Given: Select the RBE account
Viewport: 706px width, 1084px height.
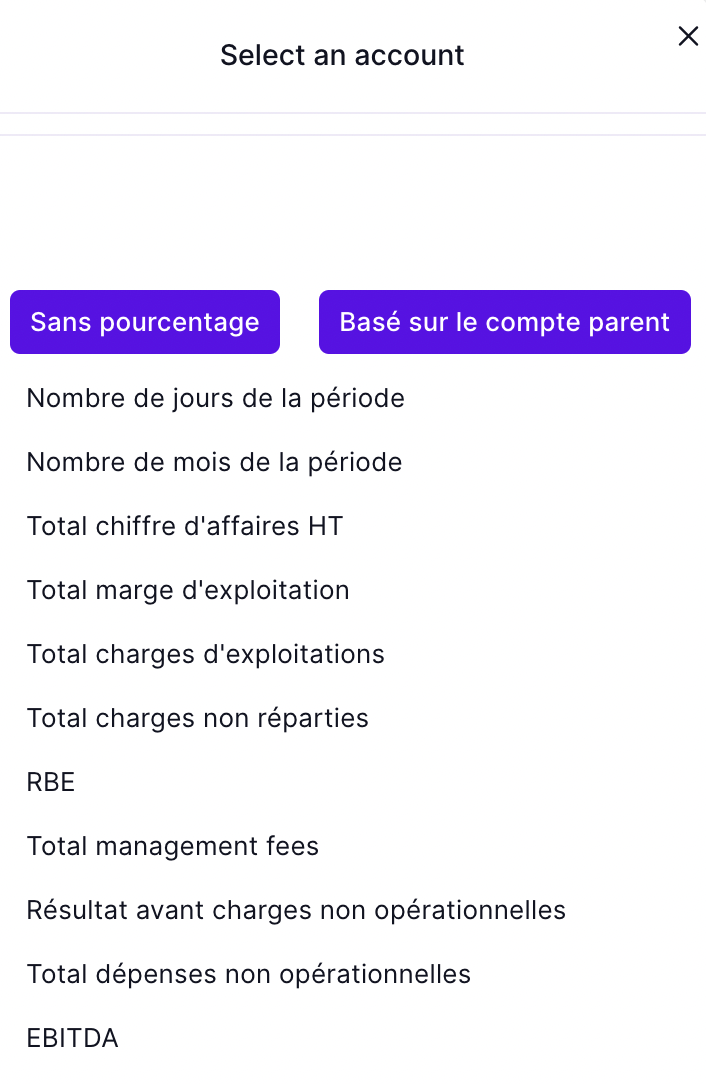Looking at the screenshot, I should tap(51, 782).
